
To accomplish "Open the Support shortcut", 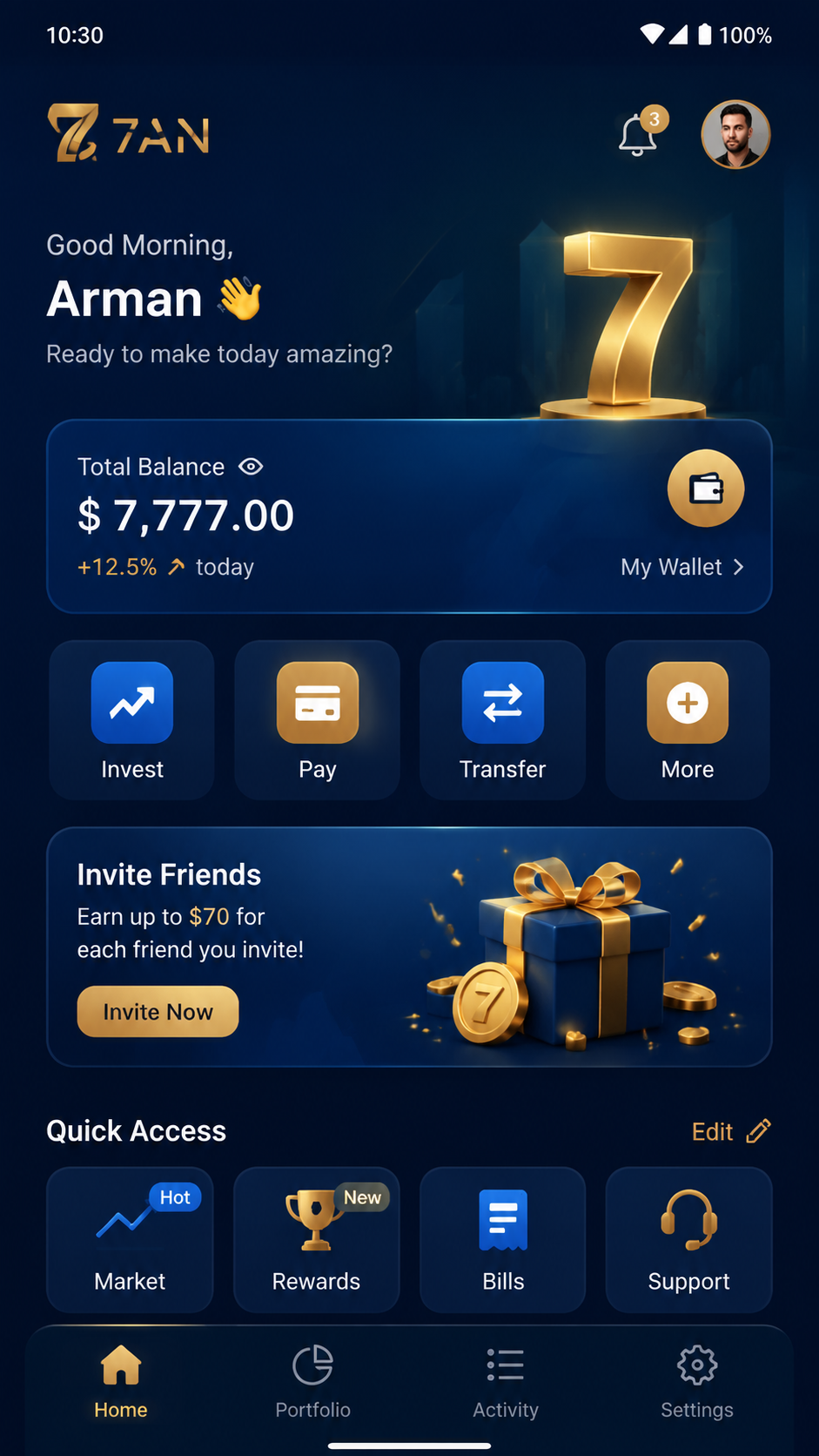I will pos(688,1239).
